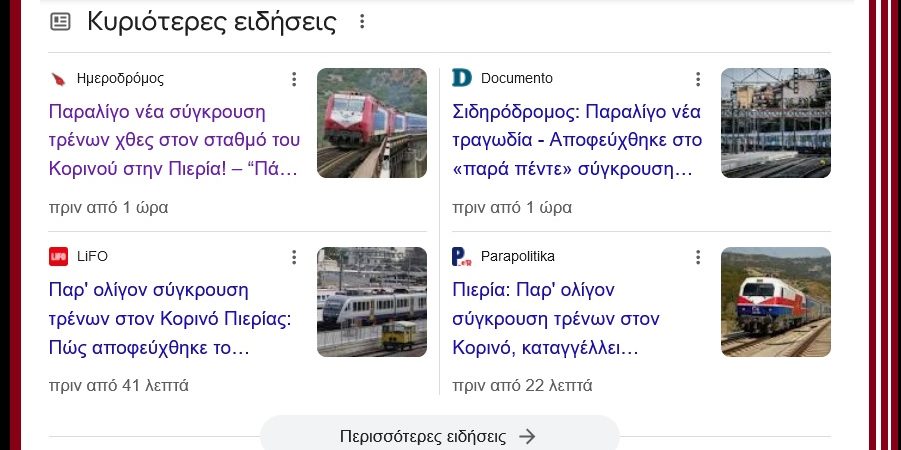Open the Parapolitika locomotive image

775,302
